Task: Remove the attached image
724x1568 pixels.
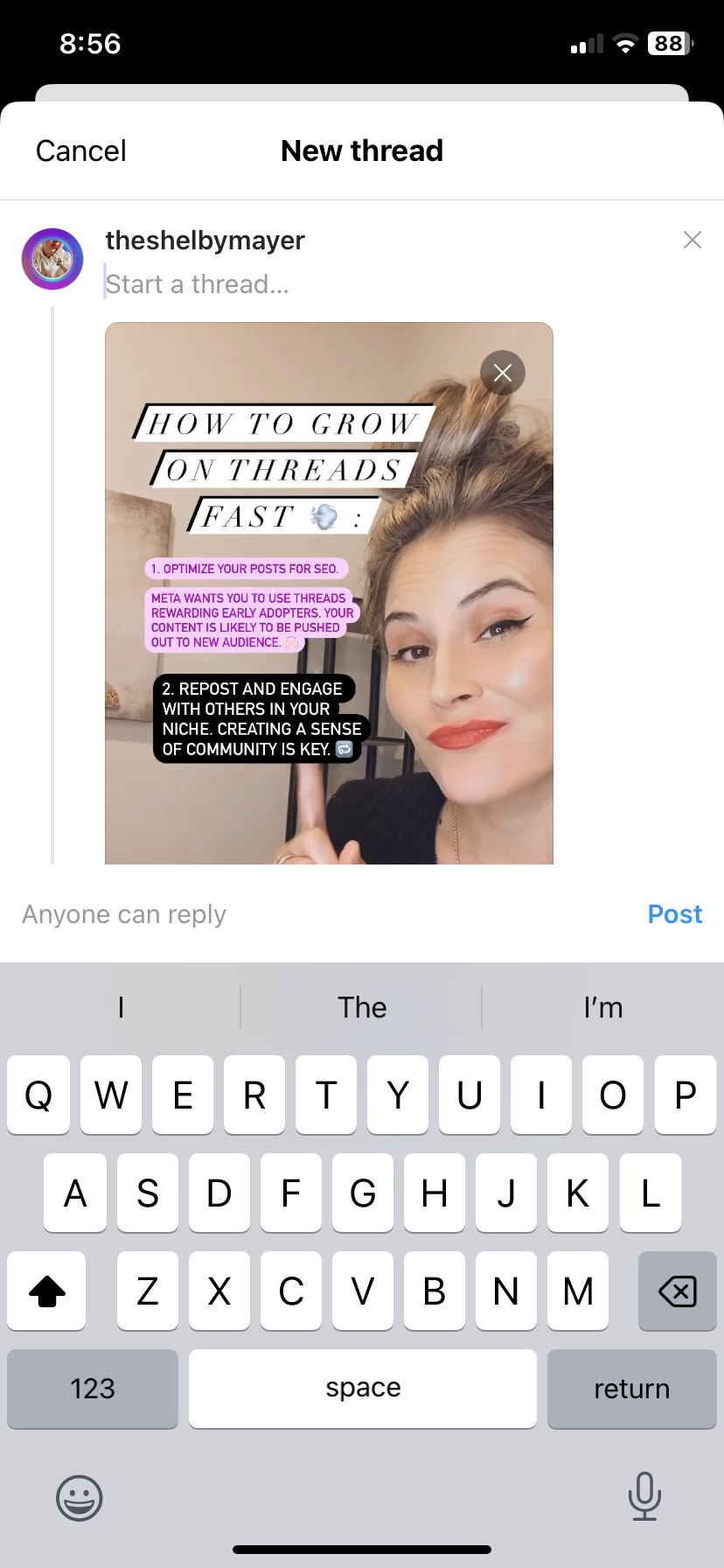Action: (x=503, y=373)
